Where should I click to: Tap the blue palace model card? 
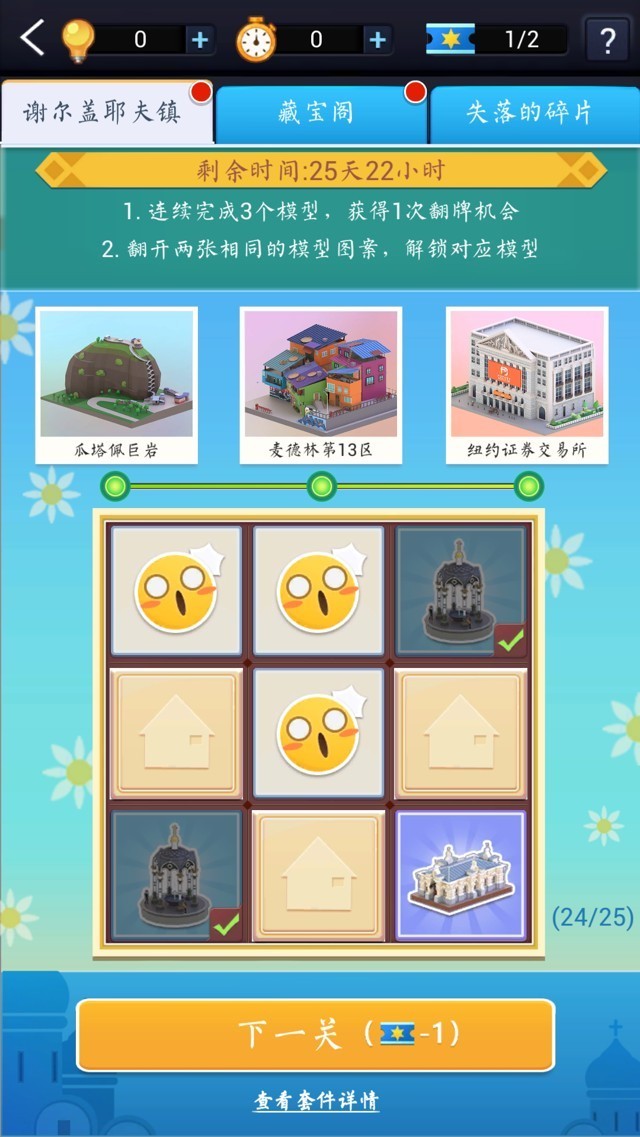point(461,875)
